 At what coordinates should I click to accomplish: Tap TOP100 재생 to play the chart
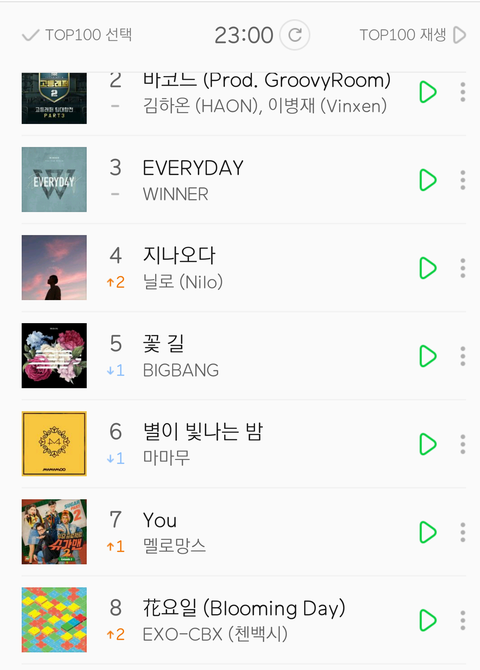pos(412,35)
